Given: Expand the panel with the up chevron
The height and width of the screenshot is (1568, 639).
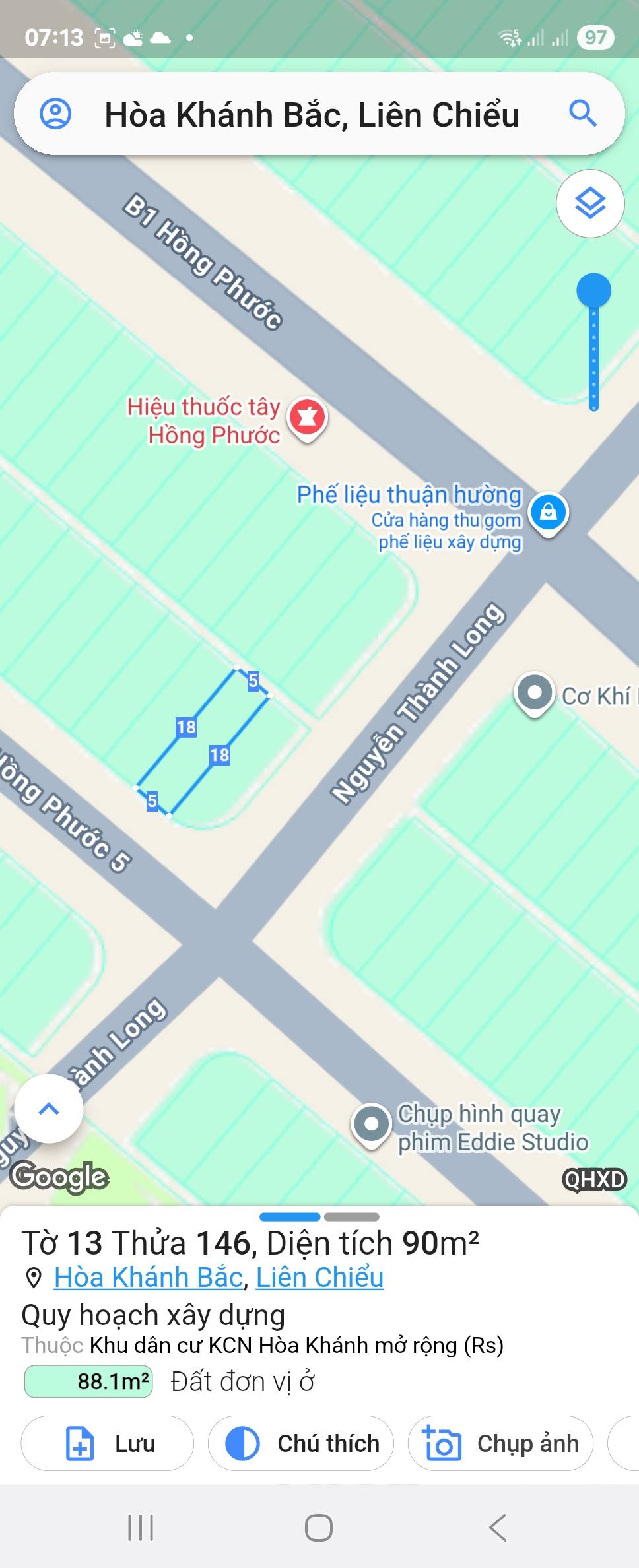Looking at the screenshot, I should tap(49, 1108).
